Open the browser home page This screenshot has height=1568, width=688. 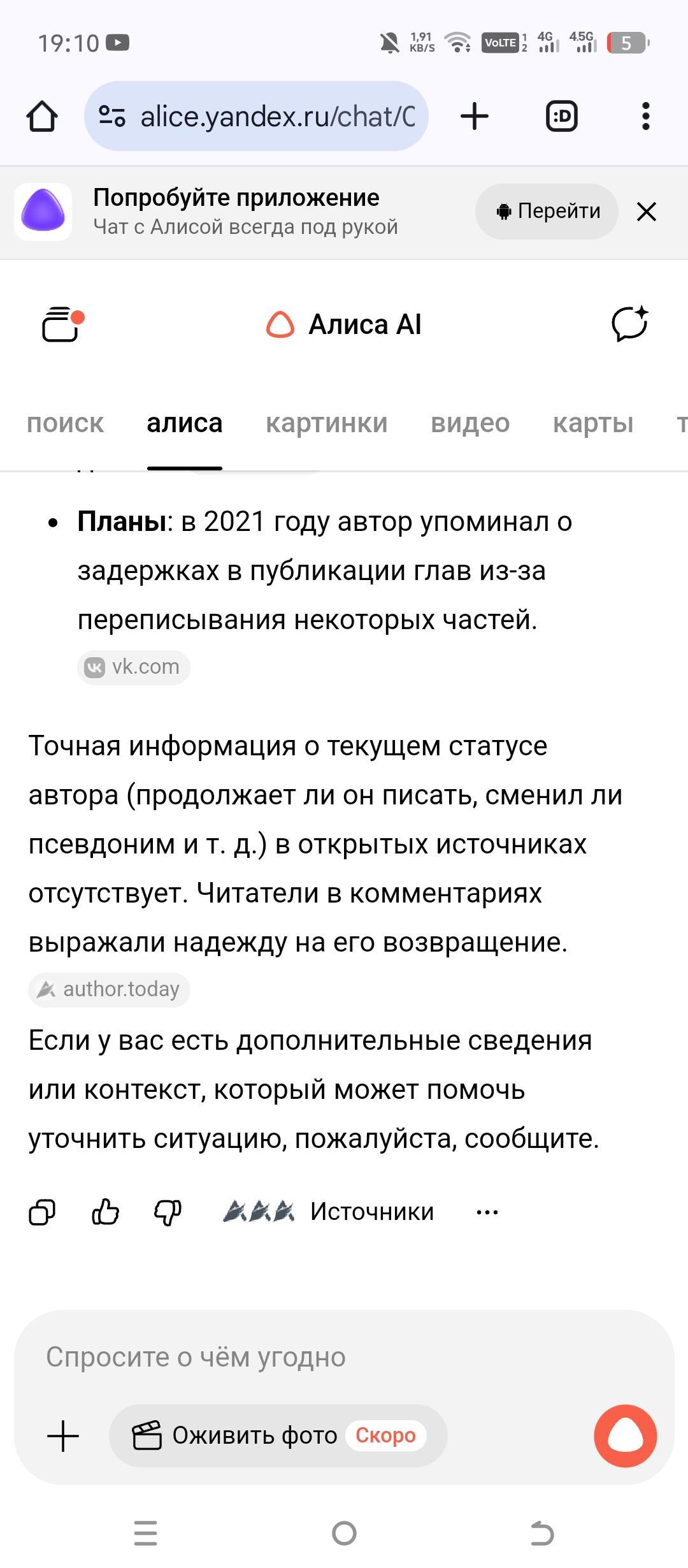(42, 117)
